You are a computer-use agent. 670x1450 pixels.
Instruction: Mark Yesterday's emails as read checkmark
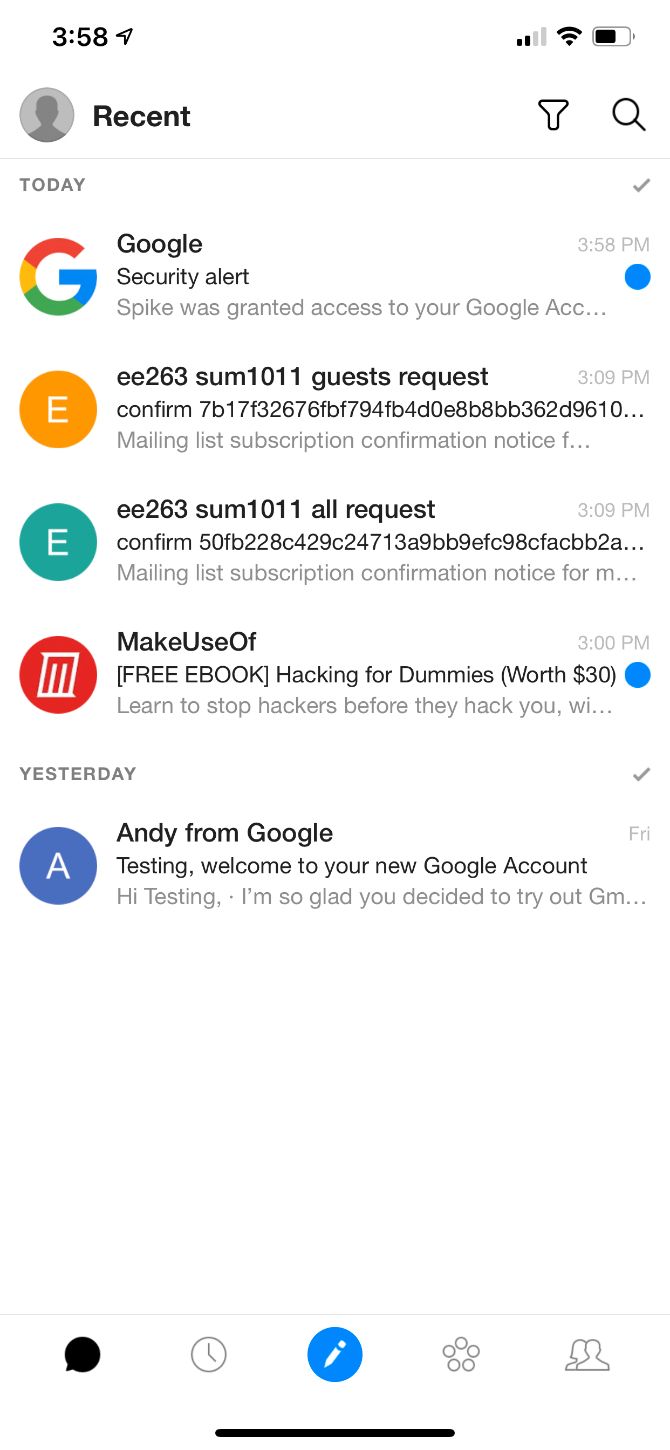[x=642, y=774]
